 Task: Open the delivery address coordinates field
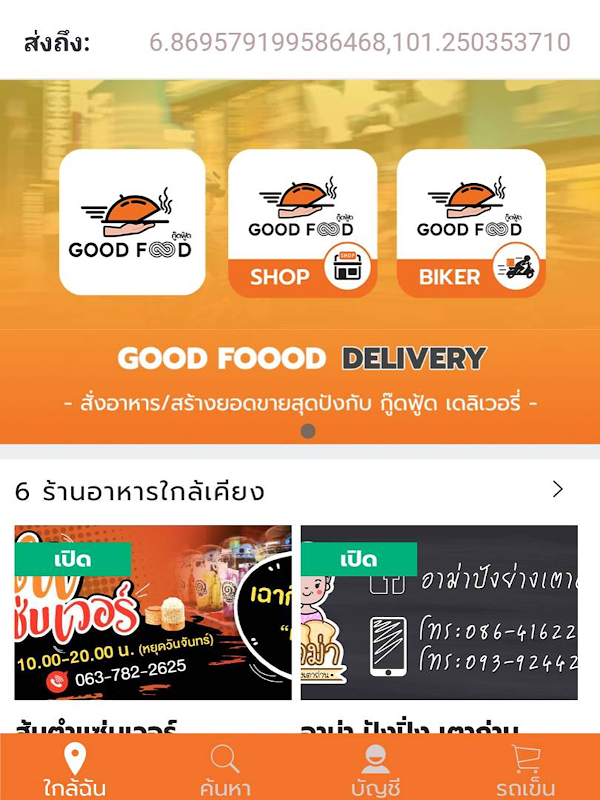click(359, 43)
